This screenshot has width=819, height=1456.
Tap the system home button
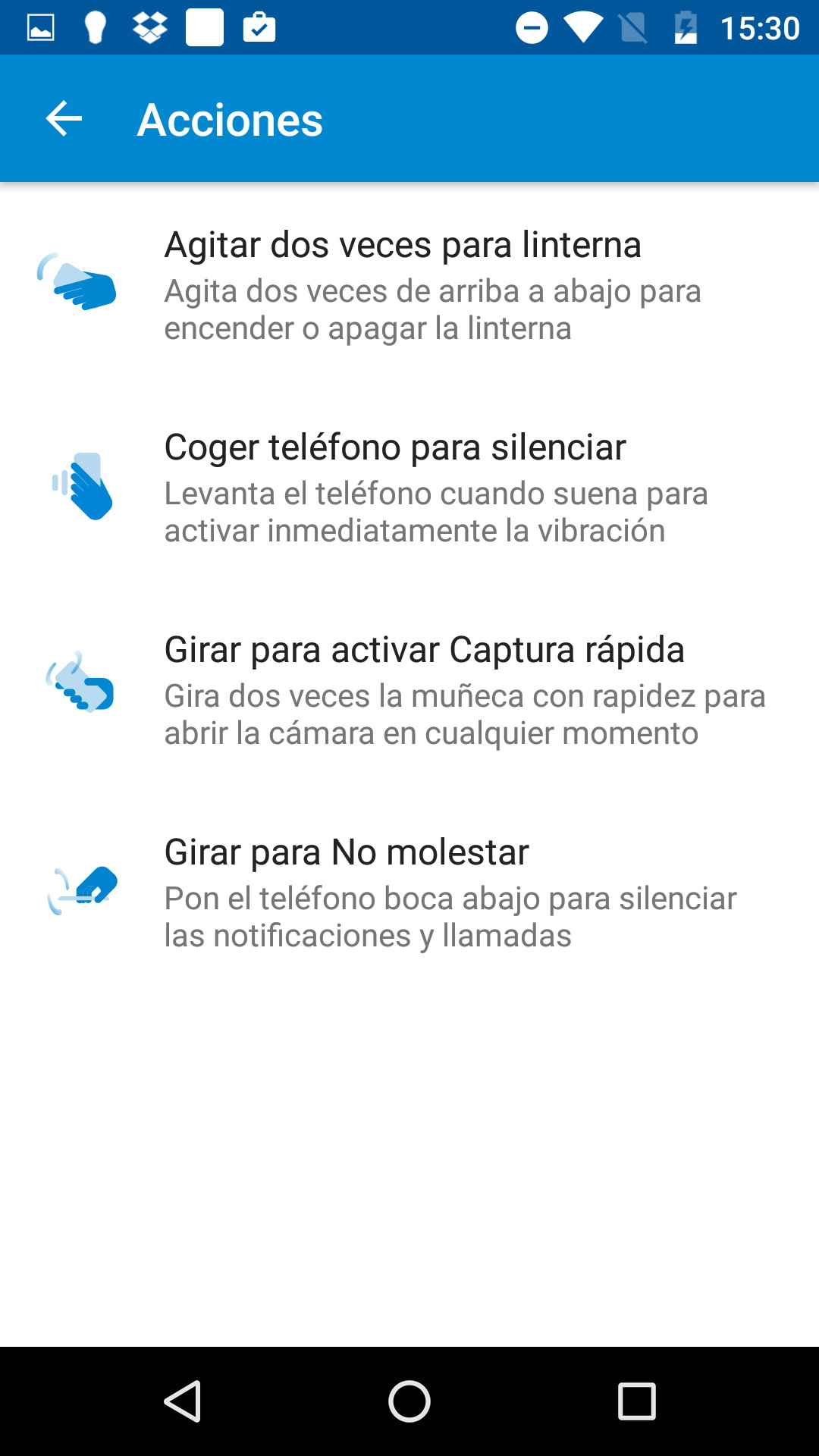(x=409, y=1401)
